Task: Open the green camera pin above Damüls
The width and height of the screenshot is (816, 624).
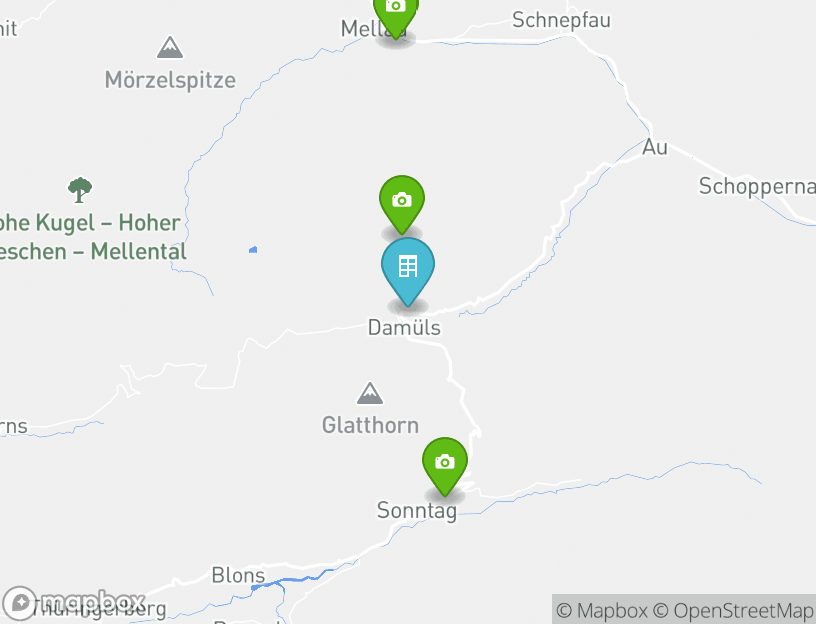Action: (401, 201)
